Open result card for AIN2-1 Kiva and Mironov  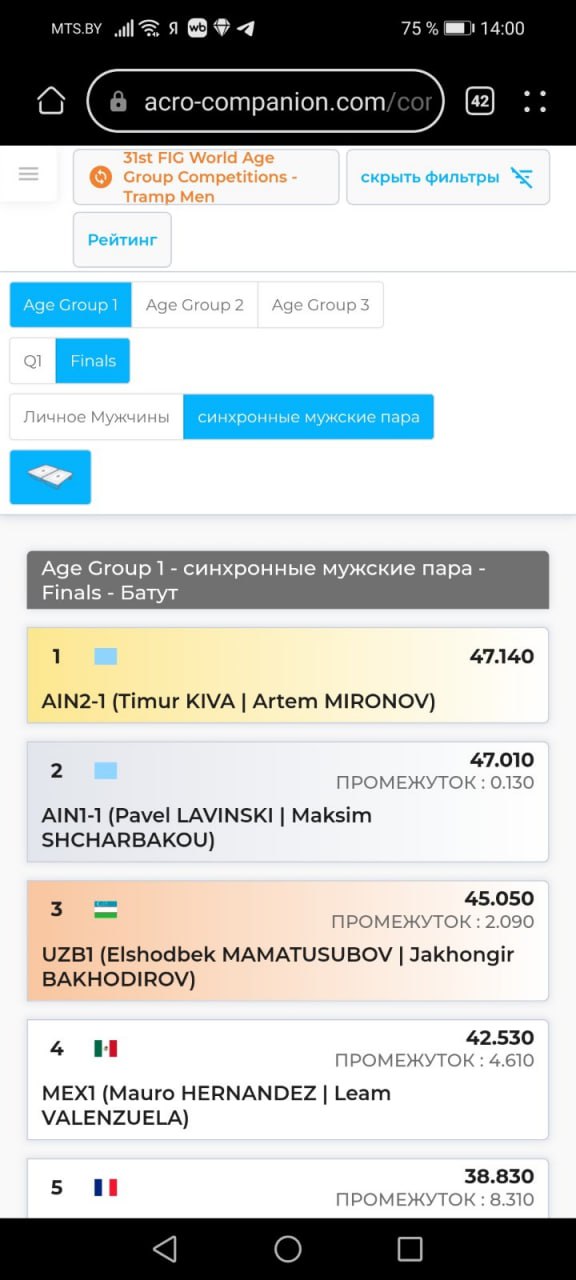(x=288, y=675)
